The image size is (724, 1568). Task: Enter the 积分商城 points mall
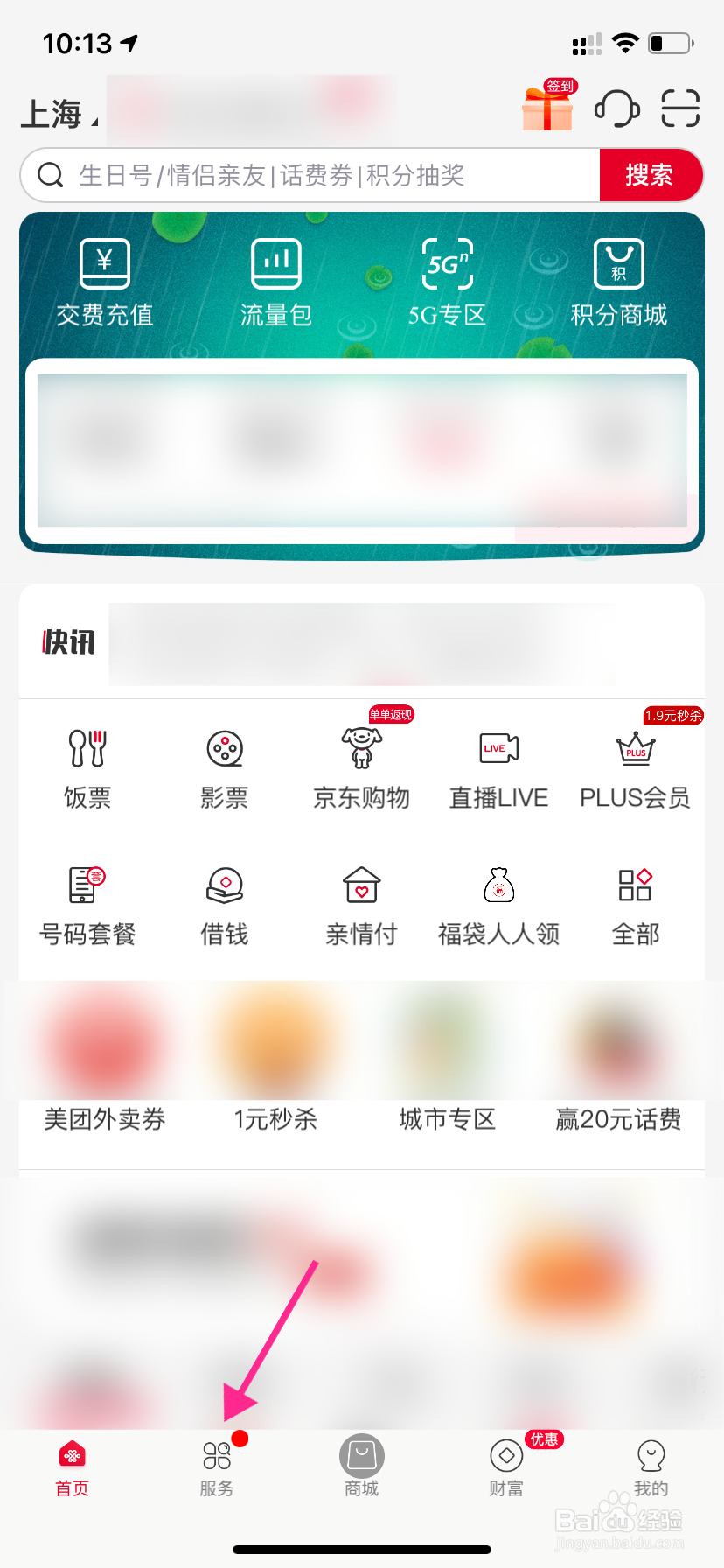pyautogui.click(x=618, y=278)
